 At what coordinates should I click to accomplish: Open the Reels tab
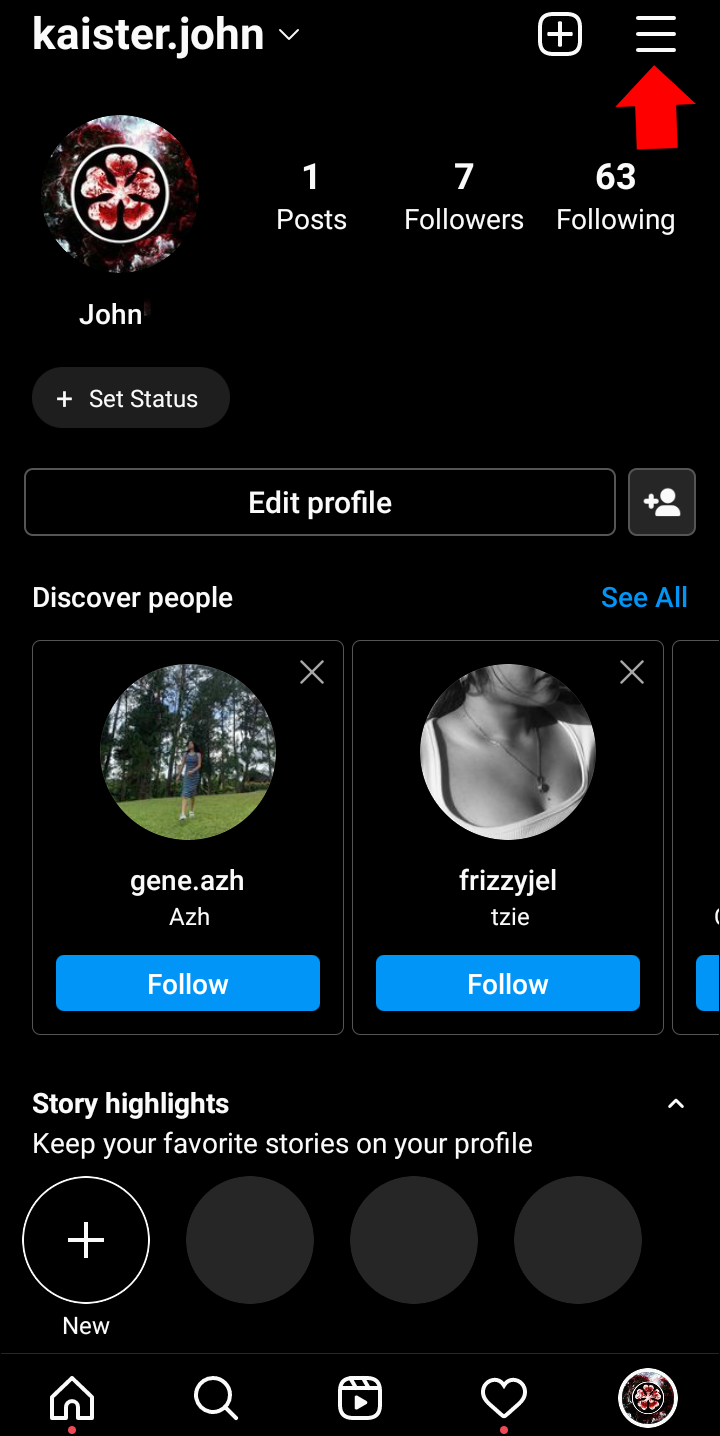click(x=360, y=1397)
